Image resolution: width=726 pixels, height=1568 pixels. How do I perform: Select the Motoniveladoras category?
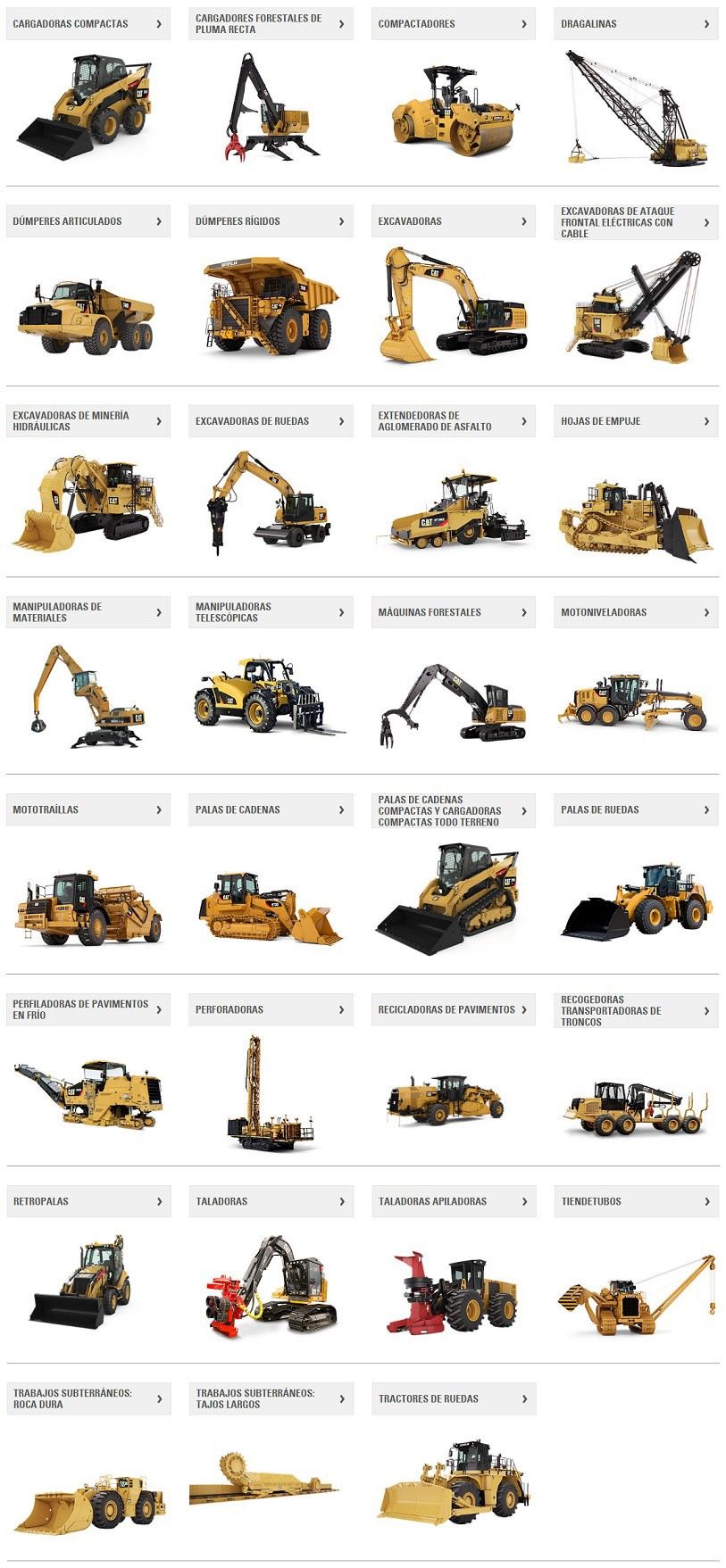coord(635,612)
